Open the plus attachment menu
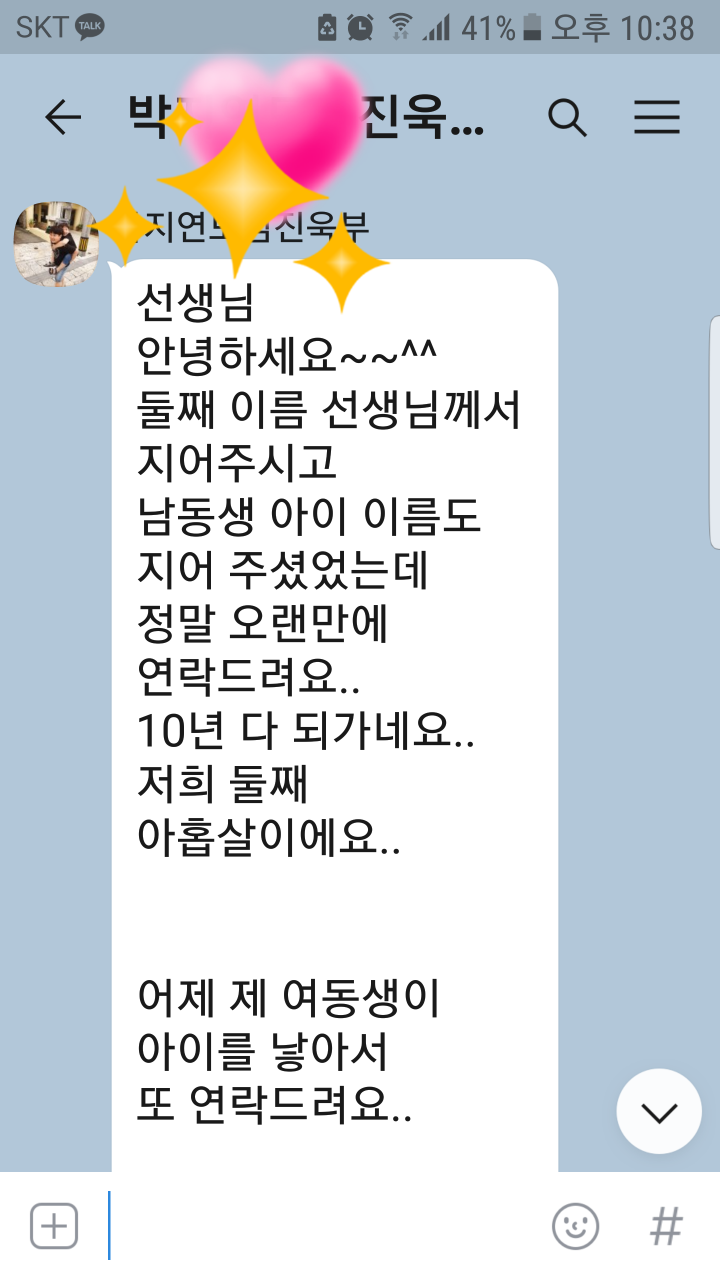Viewport: 720px width, 1280px height. 54,1225
